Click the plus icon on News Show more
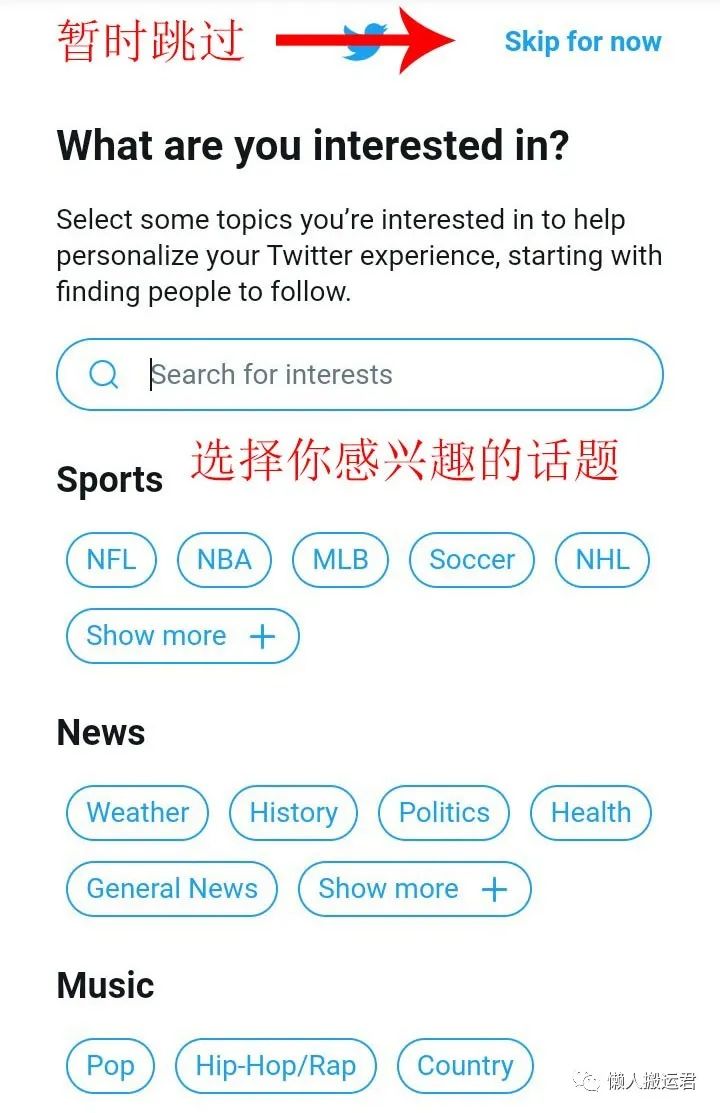The height and width of the screenshot is (1113, 720). 493,889
